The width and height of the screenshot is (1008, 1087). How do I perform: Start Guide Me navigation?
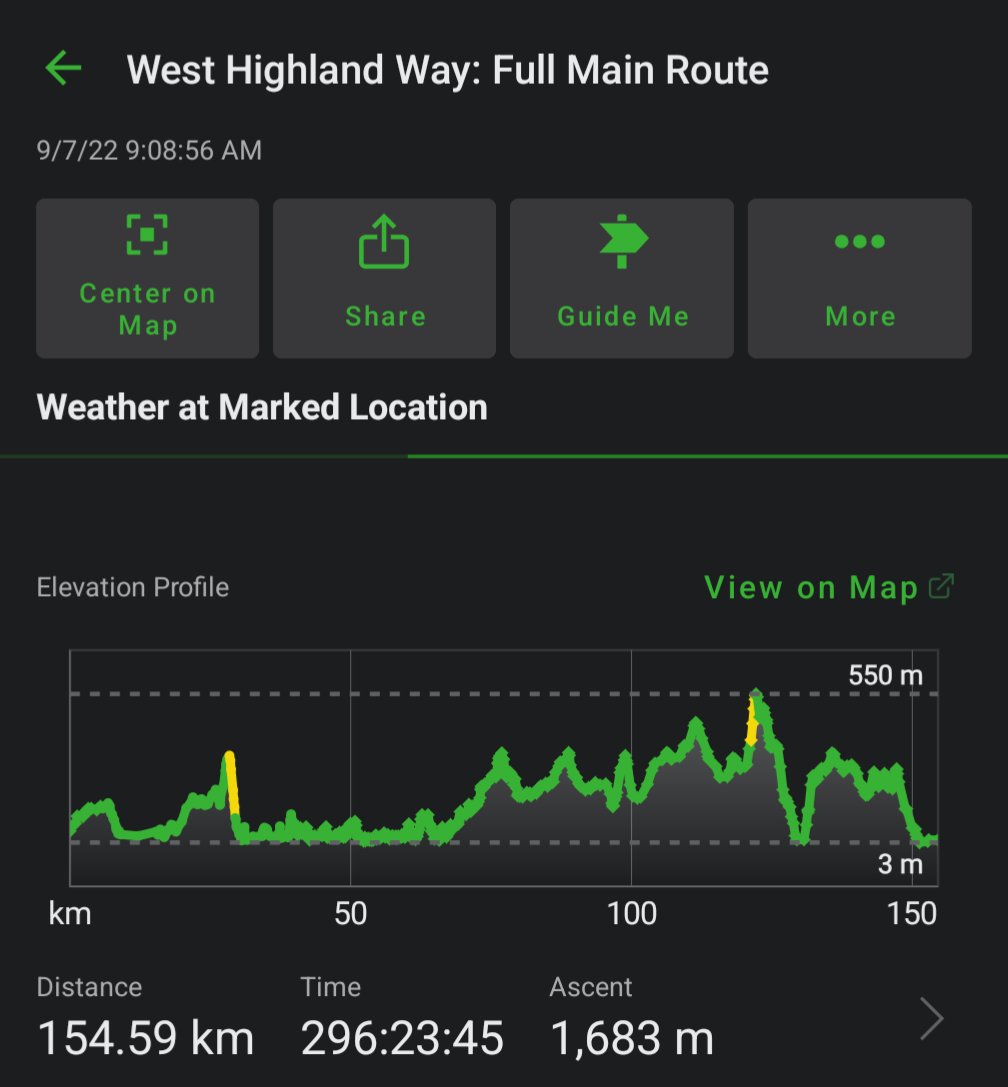(622, 278)
